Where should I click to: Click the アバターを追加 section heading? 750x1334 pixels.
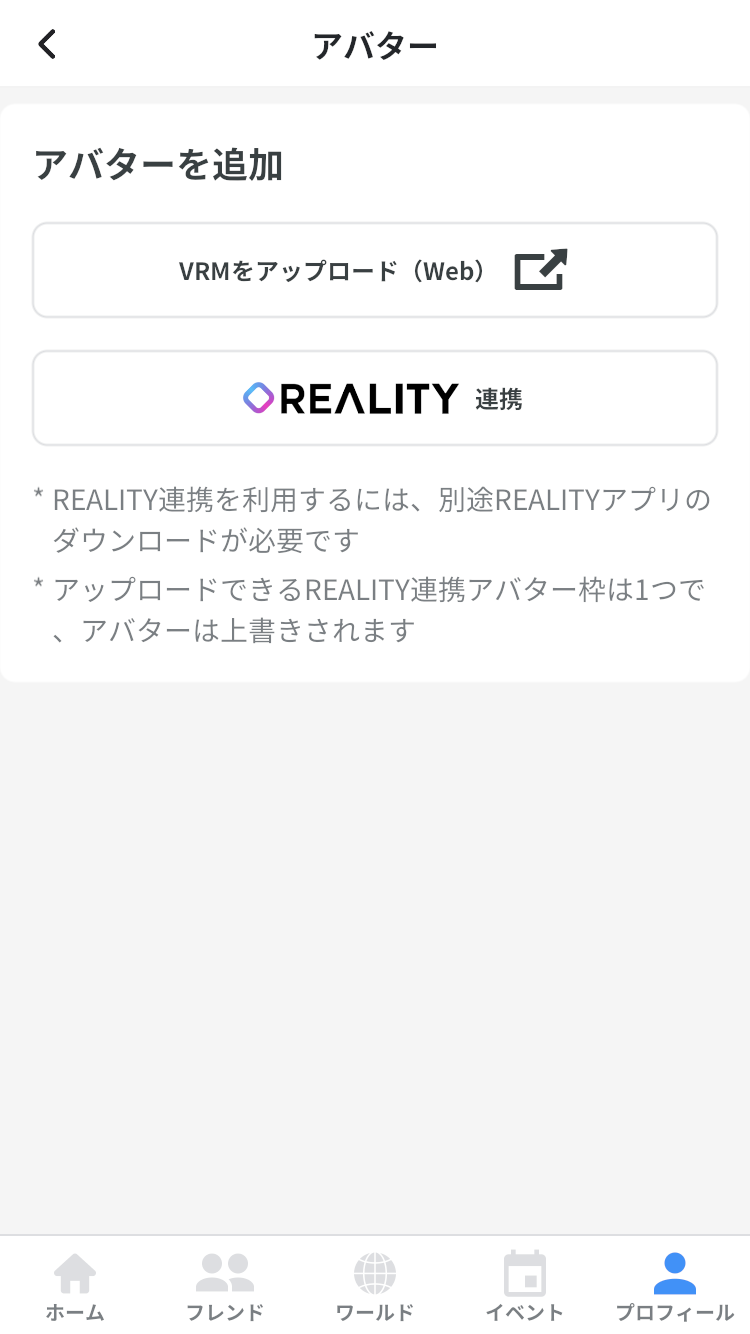pos(160,165)
